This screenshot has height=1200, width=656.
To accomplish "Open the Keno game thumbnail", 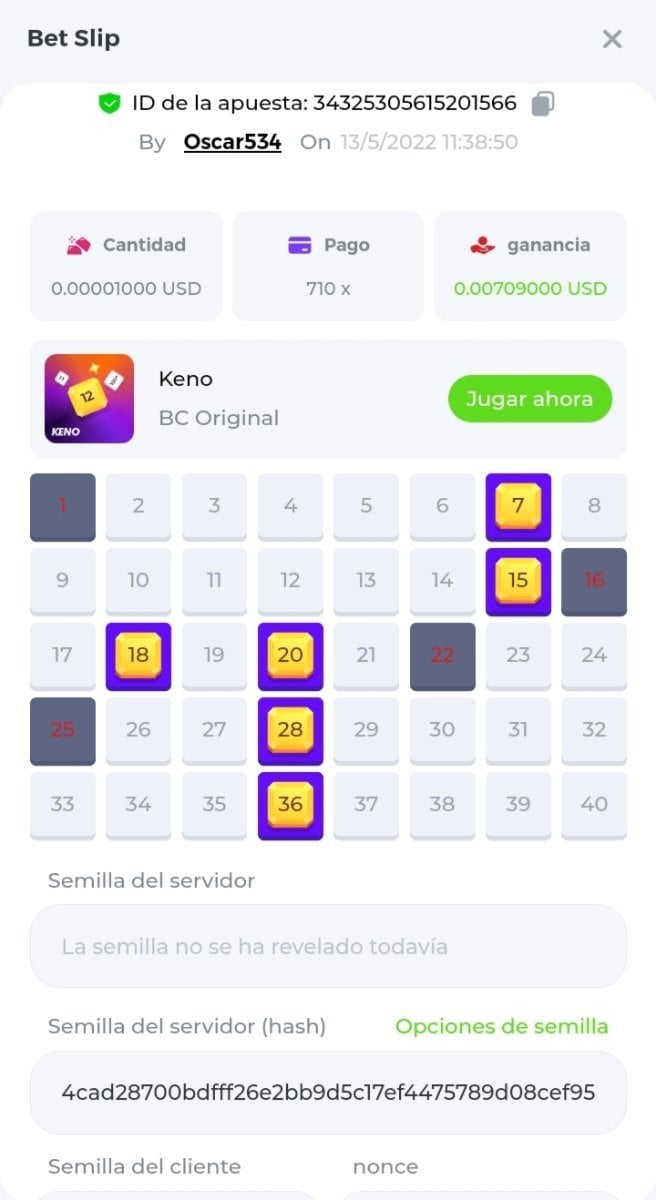I will tap(89, 399).
